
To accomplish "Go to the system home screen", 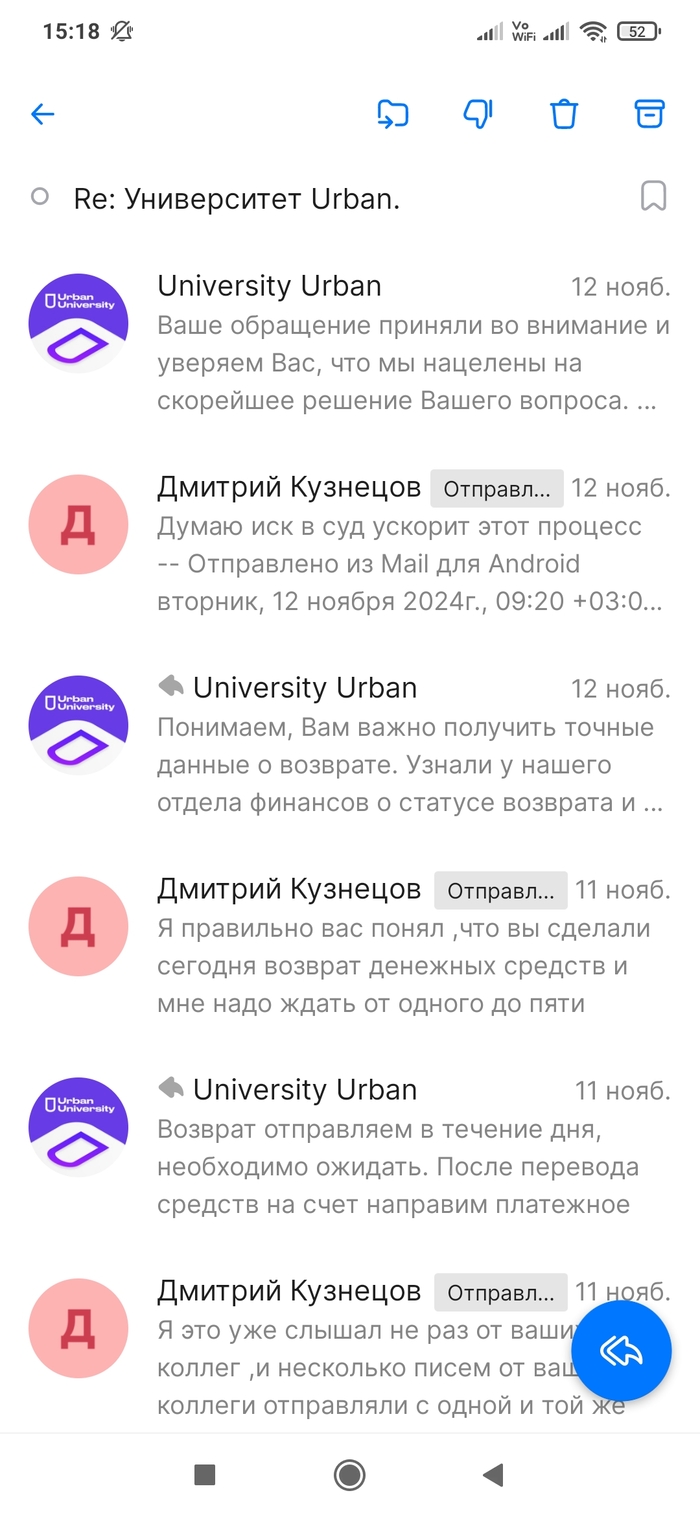I will tap(349, 1474).
